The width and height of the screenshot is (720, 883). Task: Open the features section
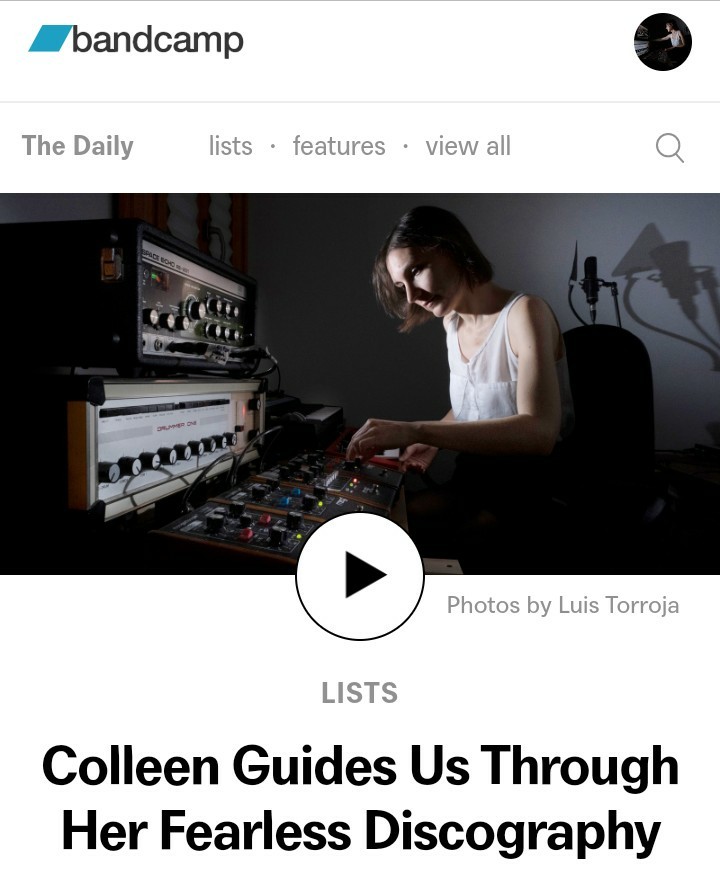coord(338,146)
